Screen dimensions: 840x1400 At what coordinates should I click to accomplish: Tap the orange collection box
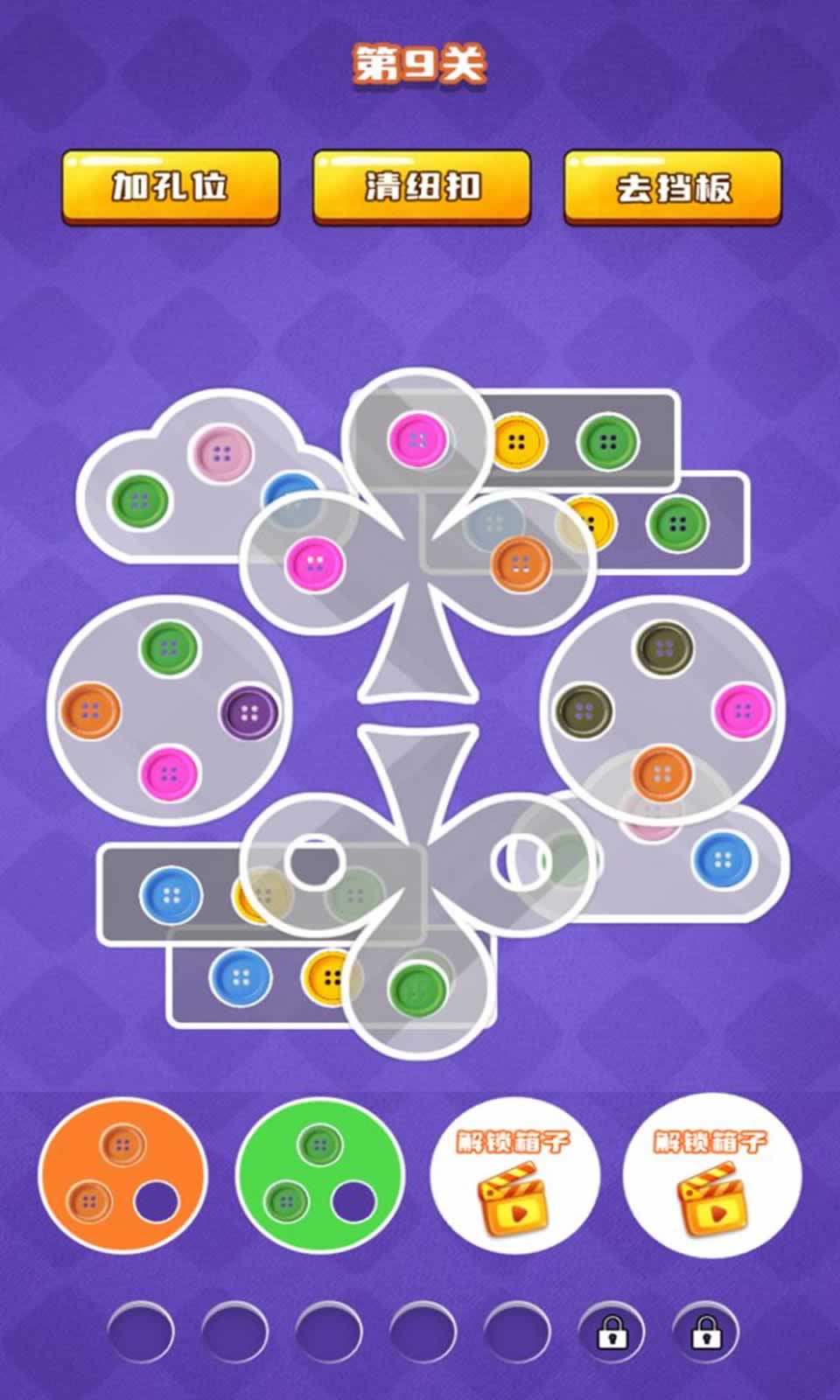click(122, 1175)
